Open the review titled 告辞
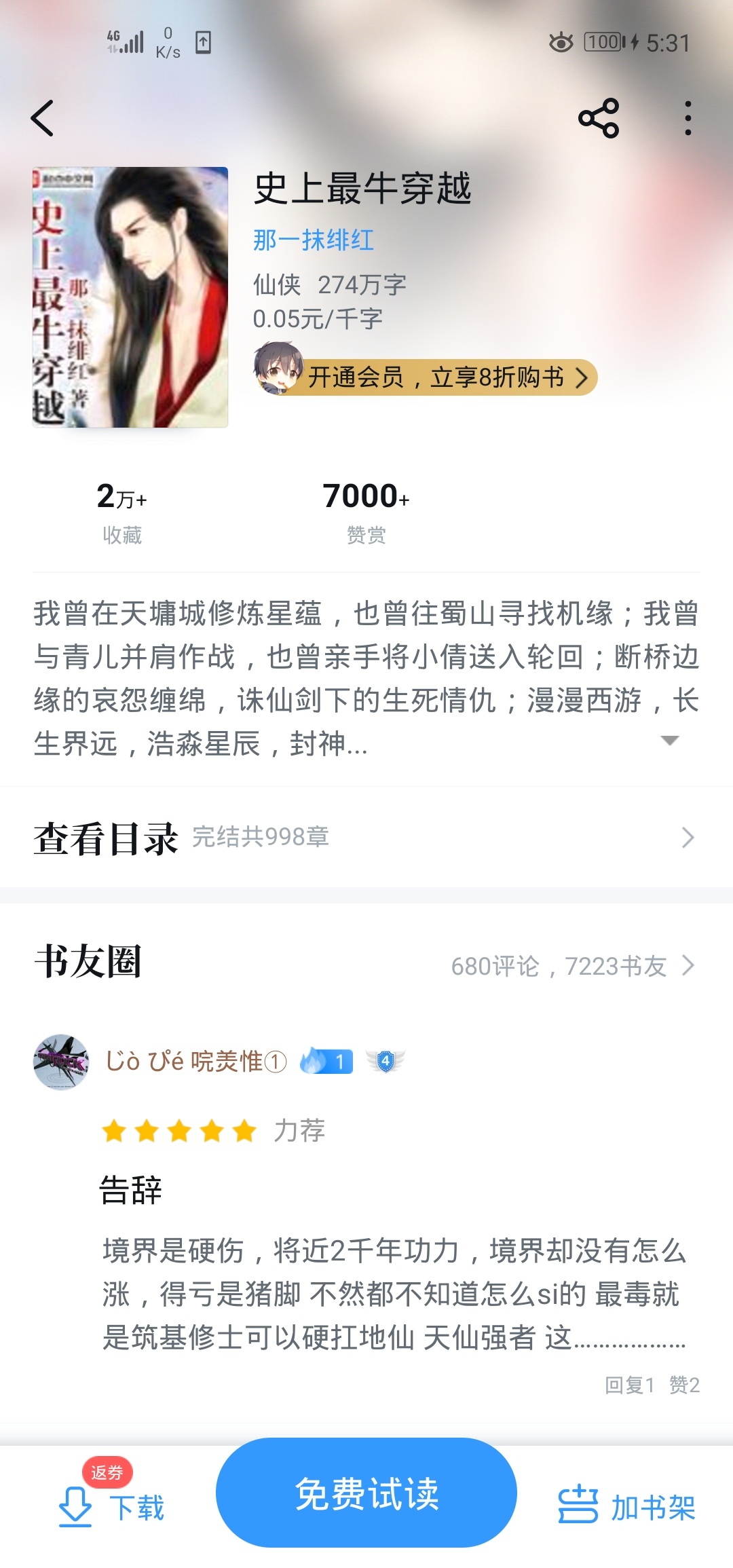This screenshot has height=1568, width=733. click(130, 1190)
